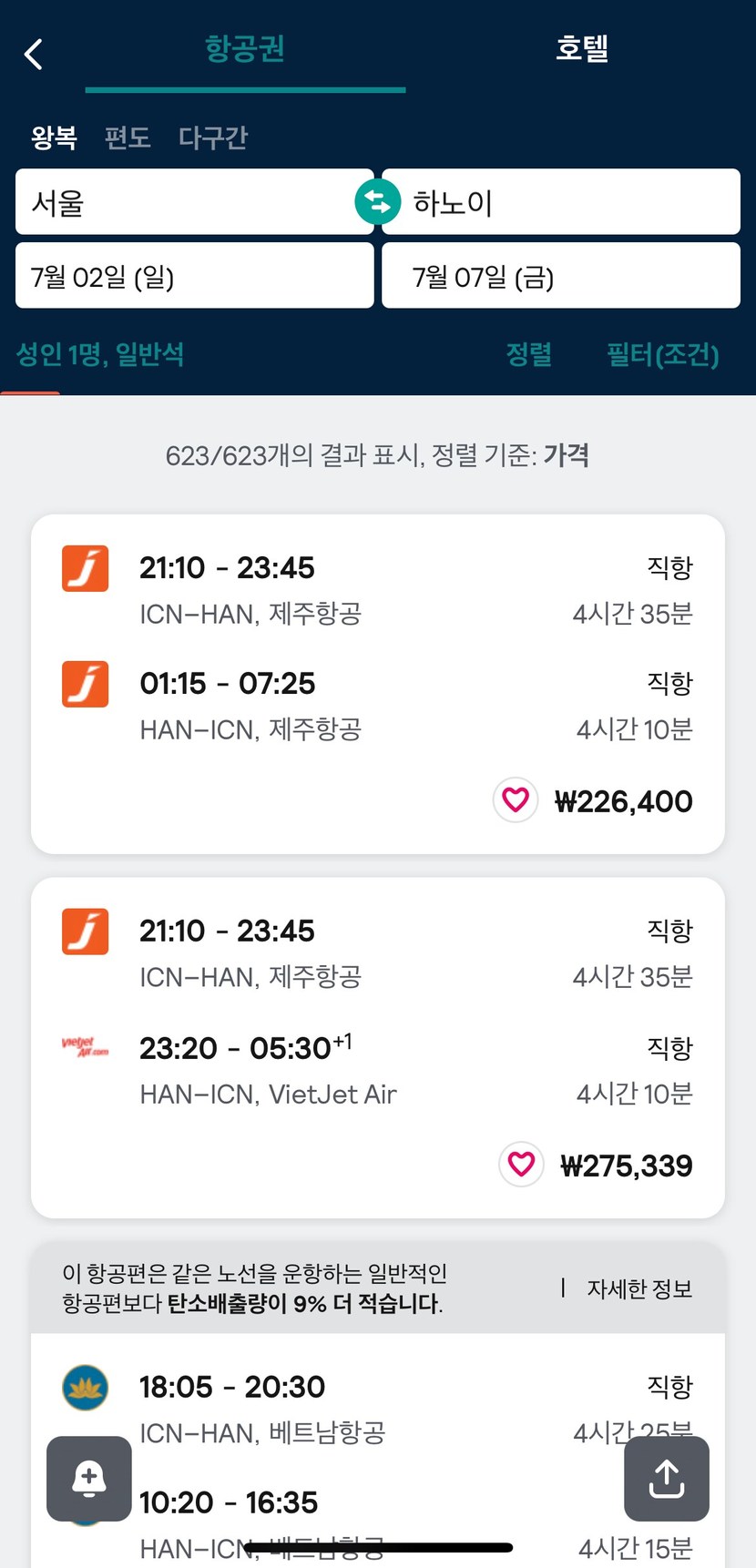
Task: Go back with the top-left arrow
Action: pos(34,55)
